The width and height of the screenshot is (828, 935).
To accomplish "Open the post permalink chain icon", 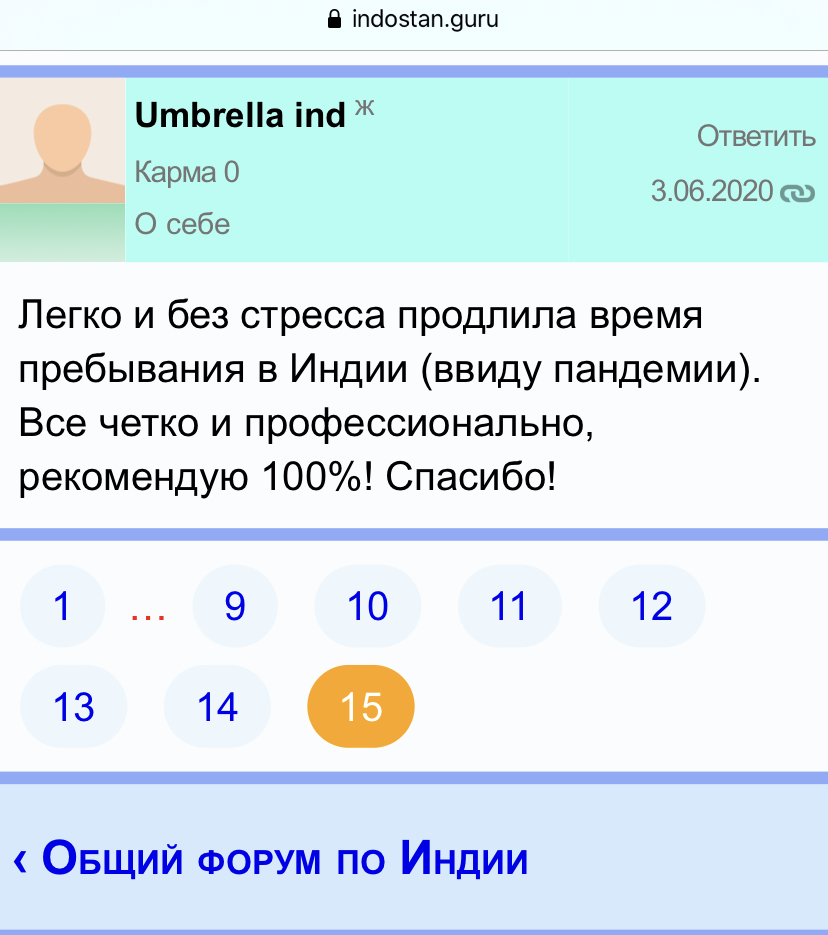I will tap(798, 192).
